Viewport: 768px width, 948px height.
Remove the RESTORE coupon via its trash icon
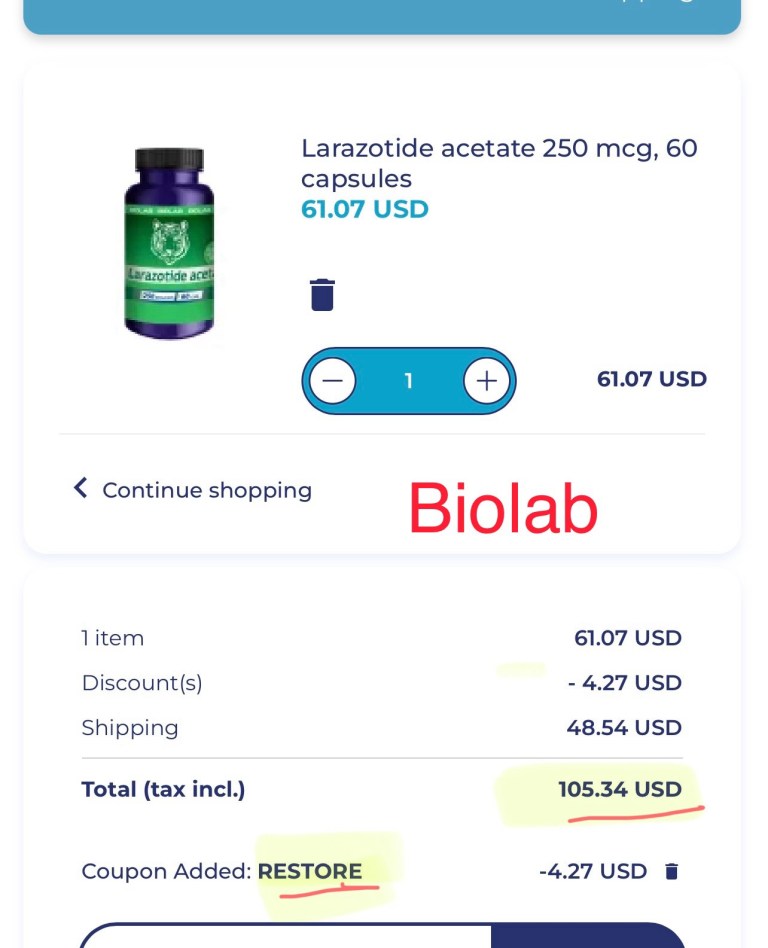coord(671,871)
